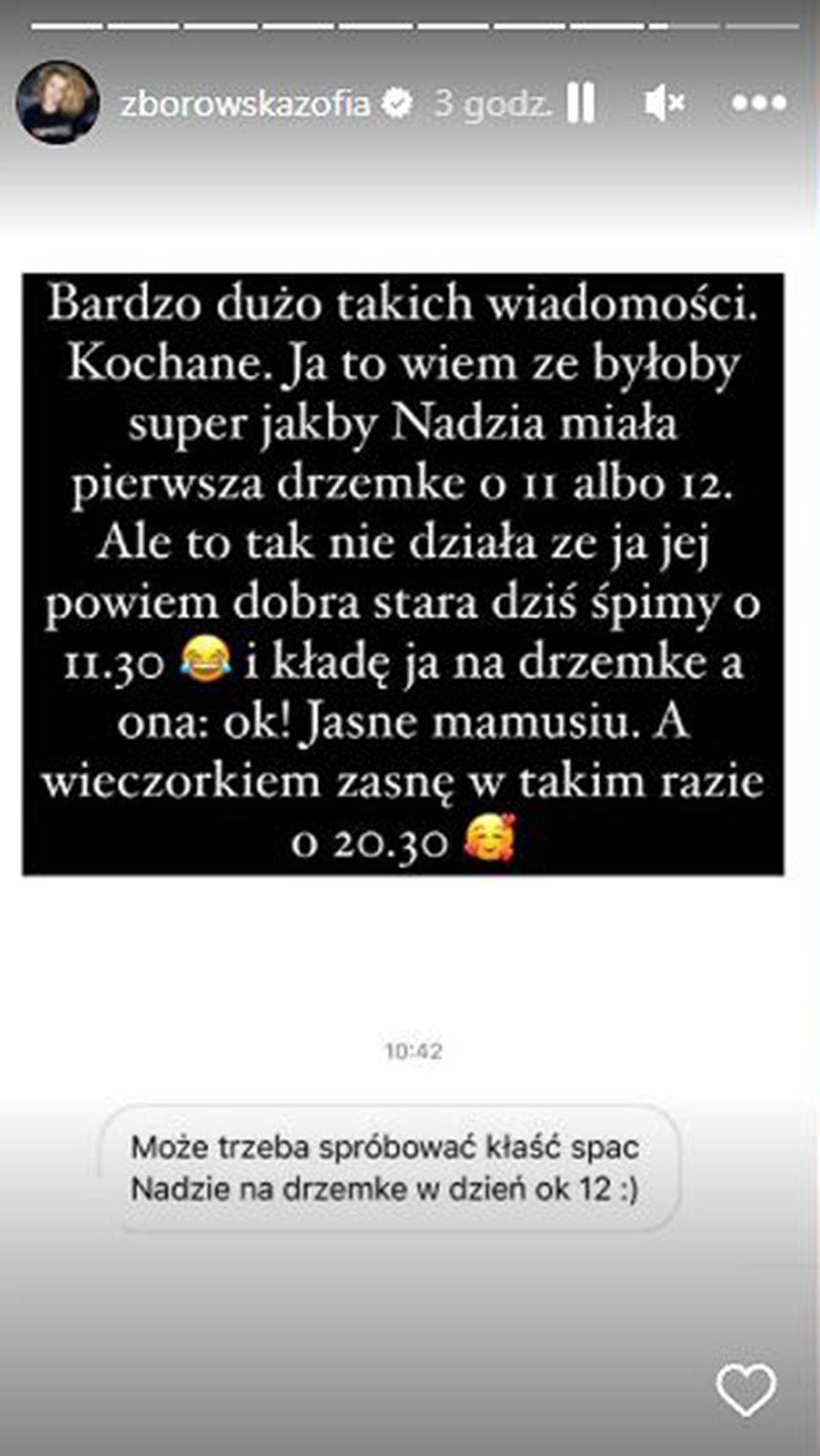Open the zborowskazofia username link

coord(244,104)
